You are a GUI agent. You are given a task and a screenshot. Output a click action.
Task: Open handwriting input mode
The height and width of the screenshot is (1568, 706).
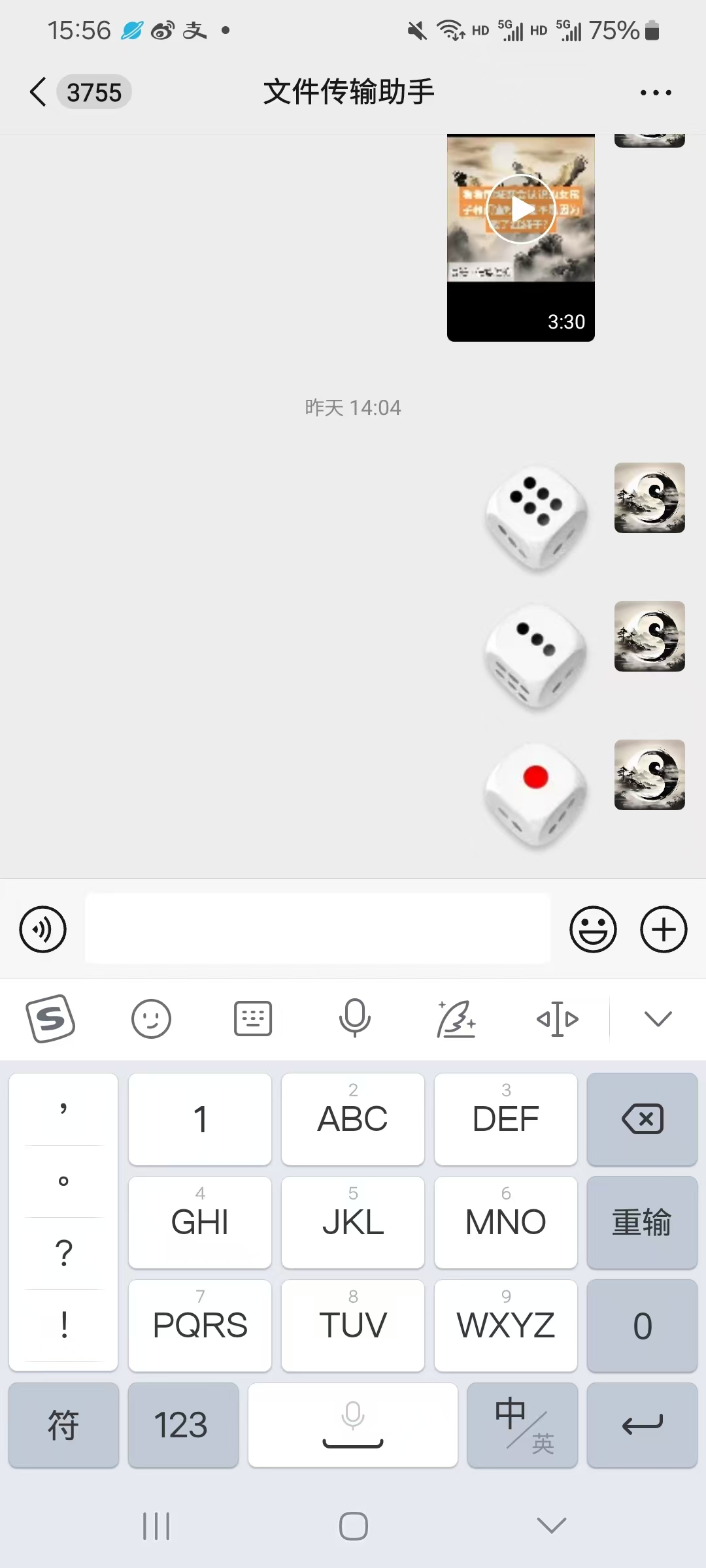456,1019
